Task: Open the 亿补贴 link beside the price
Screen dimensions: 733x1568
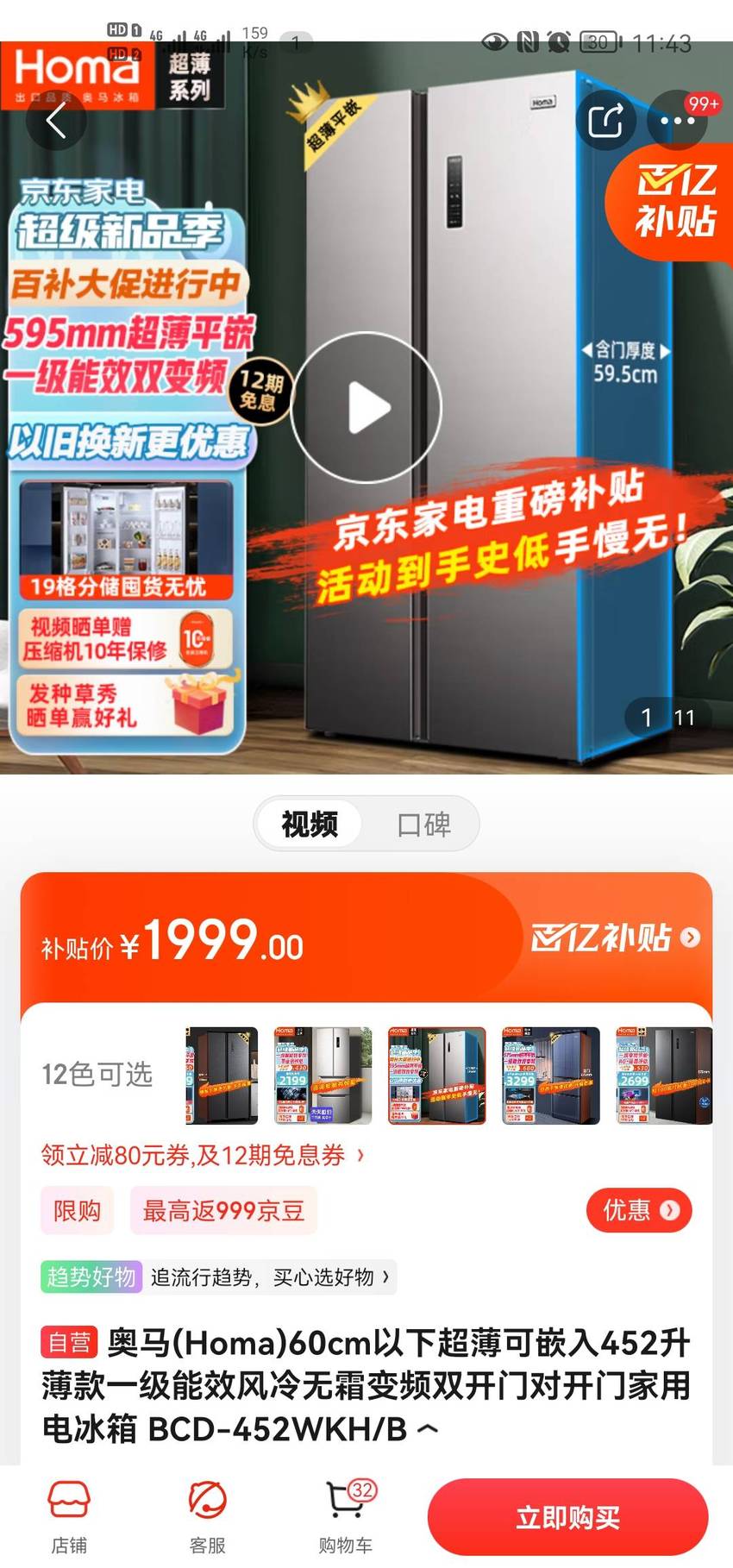Action: pyautogui.click(x=616, y=938)
